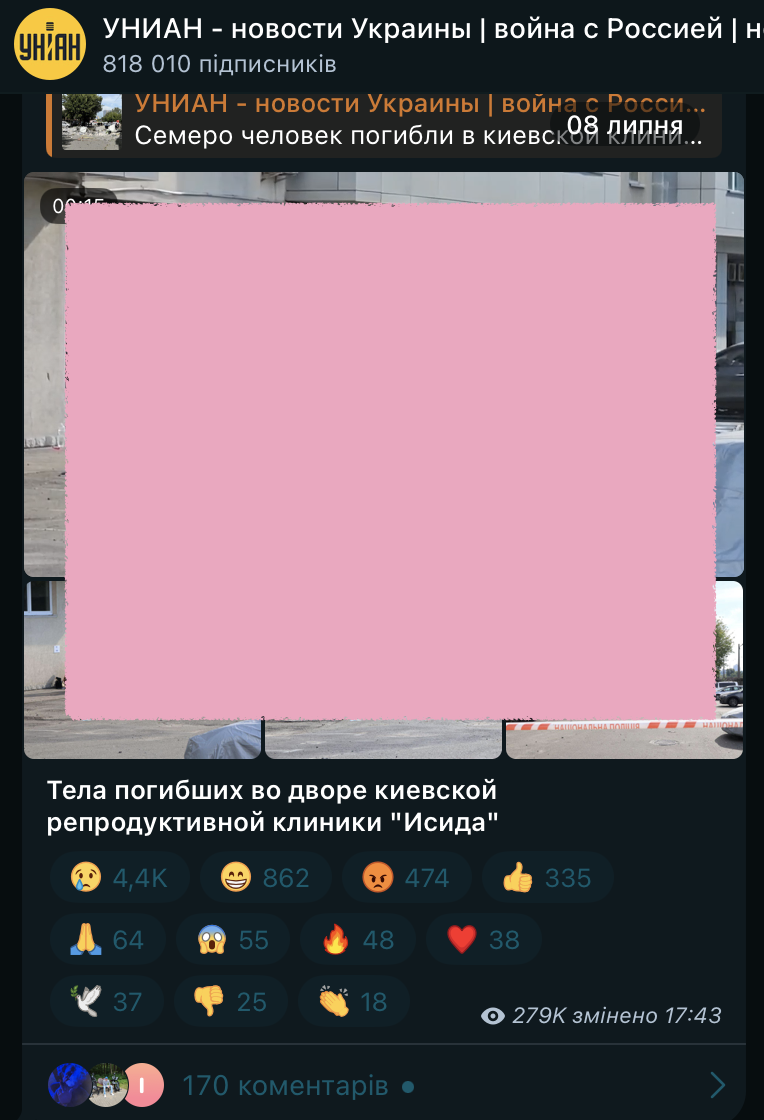Select the screaming face reaction
764x1120 pixels.
[x=232, y=940]
